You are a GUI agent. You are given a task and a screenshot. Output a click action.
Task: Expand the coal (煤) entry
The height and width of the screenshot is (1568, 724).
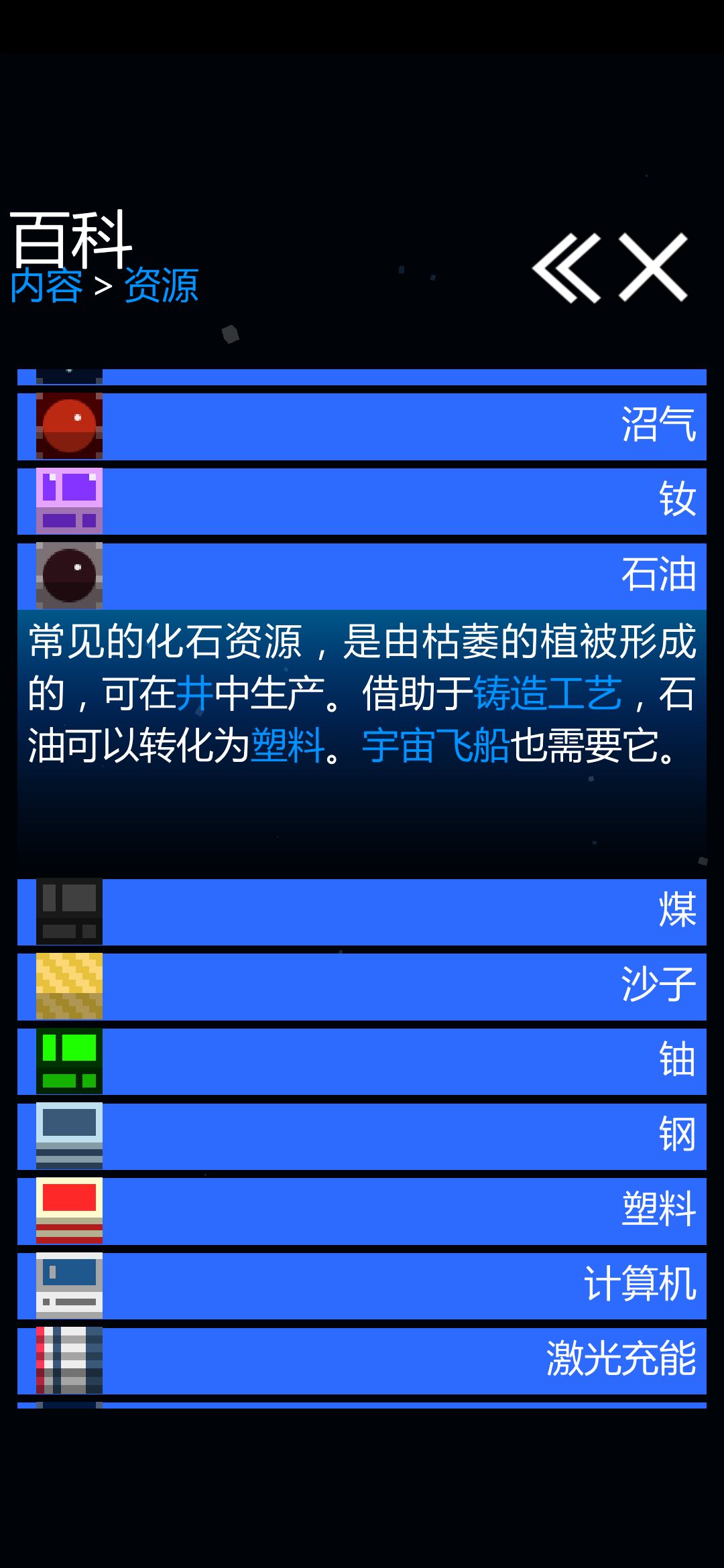[402, 910]
